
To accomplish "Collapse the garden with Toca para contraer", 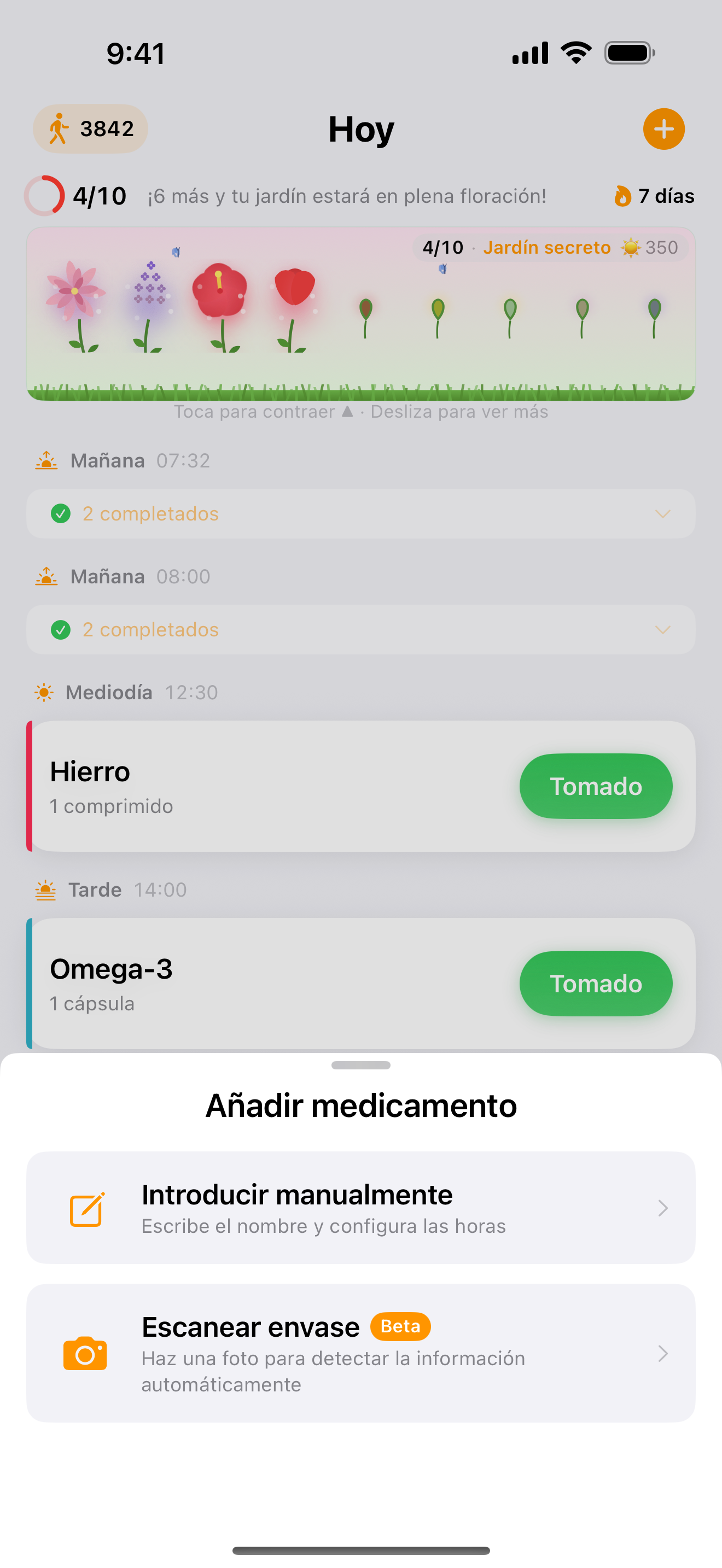I will click(x=262, y=412).
